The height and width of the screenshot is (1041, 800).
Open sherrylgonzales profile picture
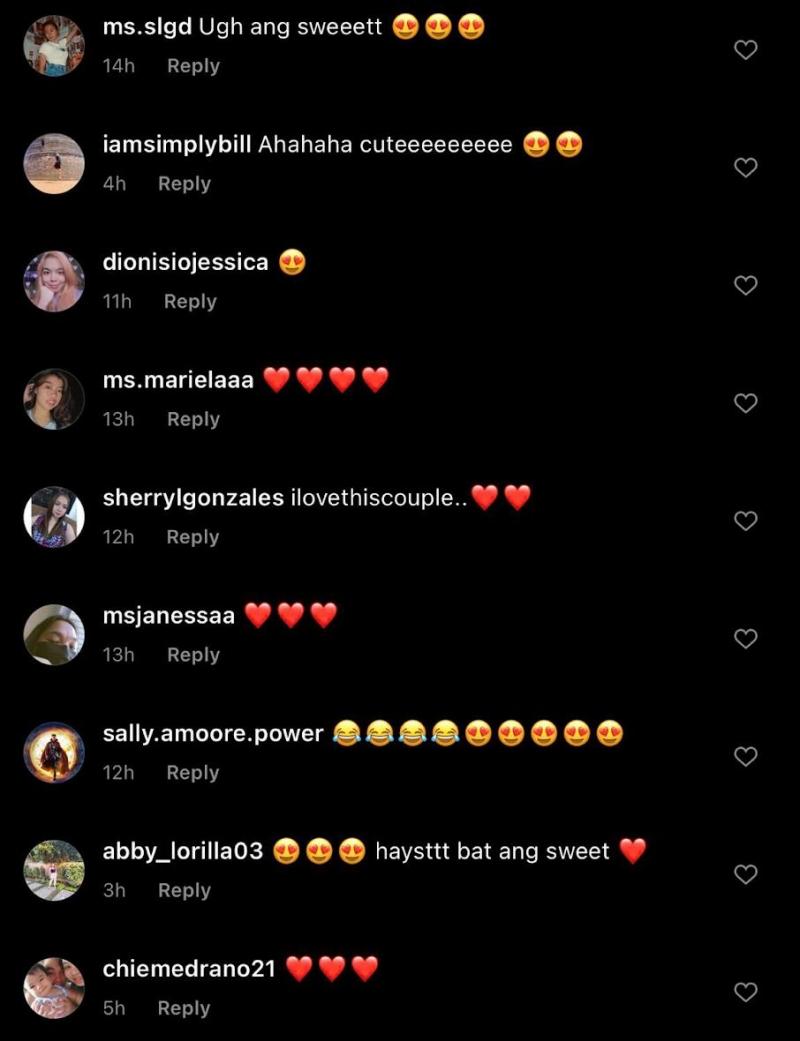pyautogui.click(x=54, y=517)
